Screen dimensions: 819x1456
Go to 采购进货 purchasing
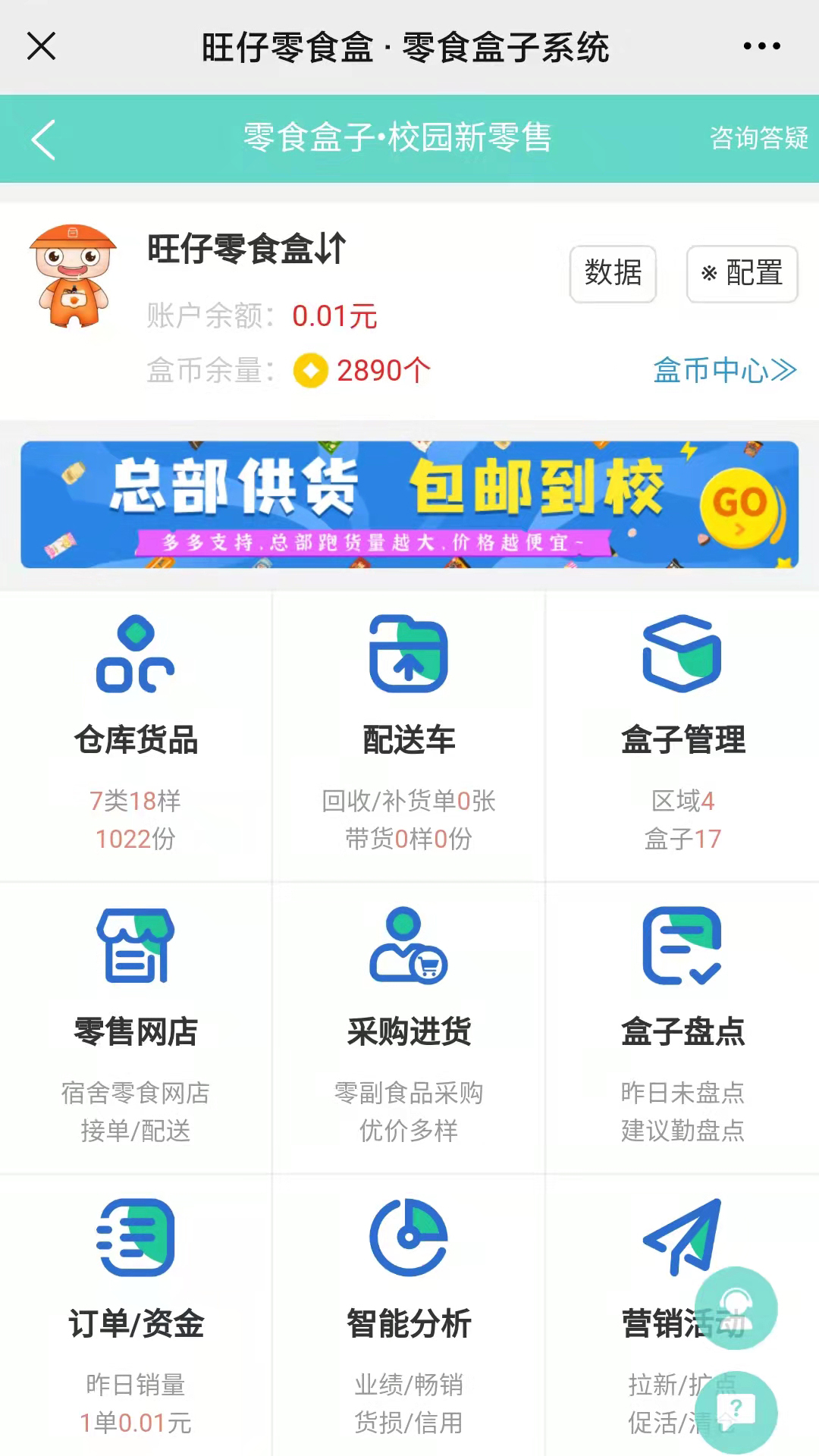click(x=409, y=1028)
